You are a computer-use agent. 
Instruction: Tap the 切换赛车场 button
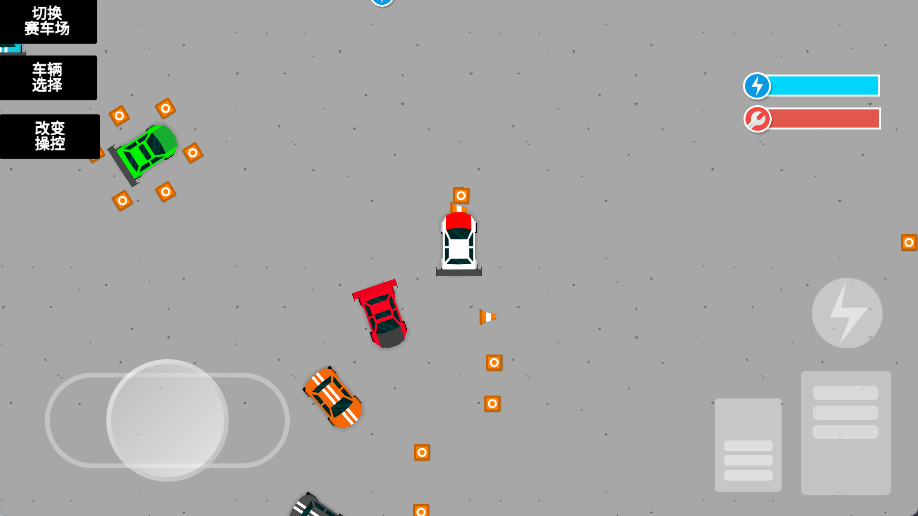coord(48,21)
